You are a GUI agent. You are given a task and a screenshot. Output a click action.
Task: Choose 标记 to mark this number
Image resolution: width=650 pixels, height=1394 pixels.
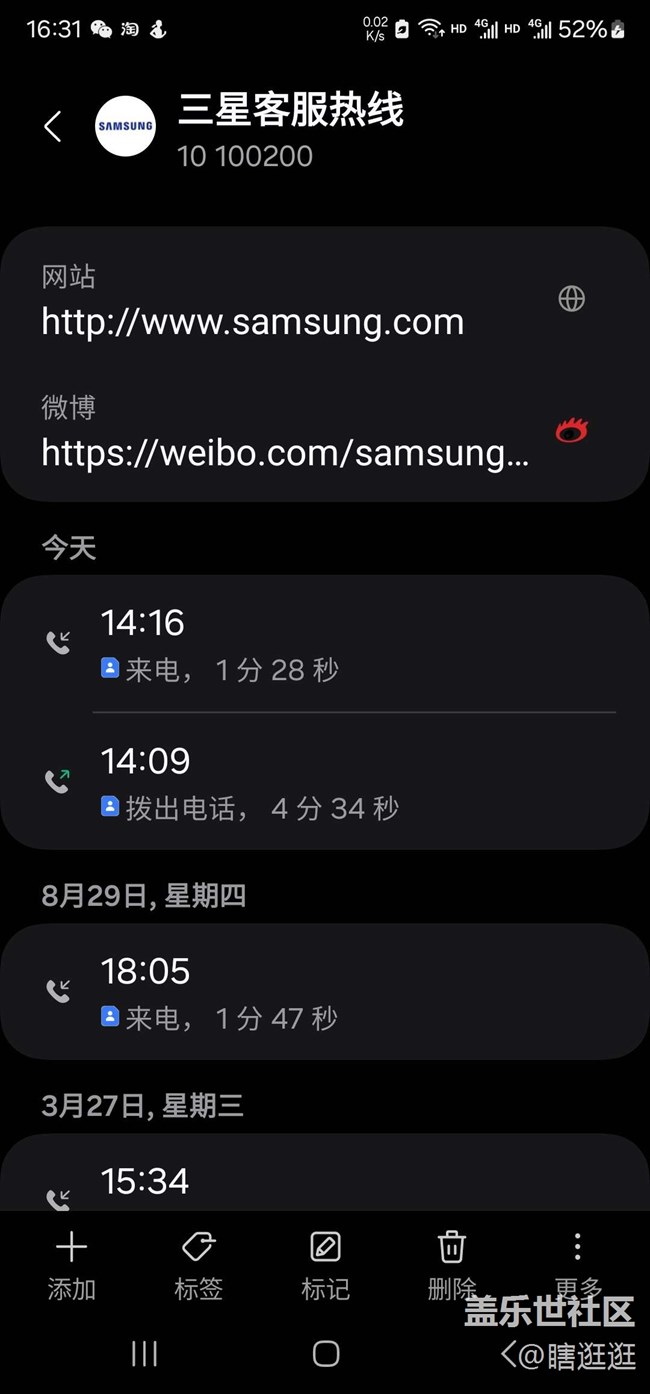click(x=325, y=1264)
